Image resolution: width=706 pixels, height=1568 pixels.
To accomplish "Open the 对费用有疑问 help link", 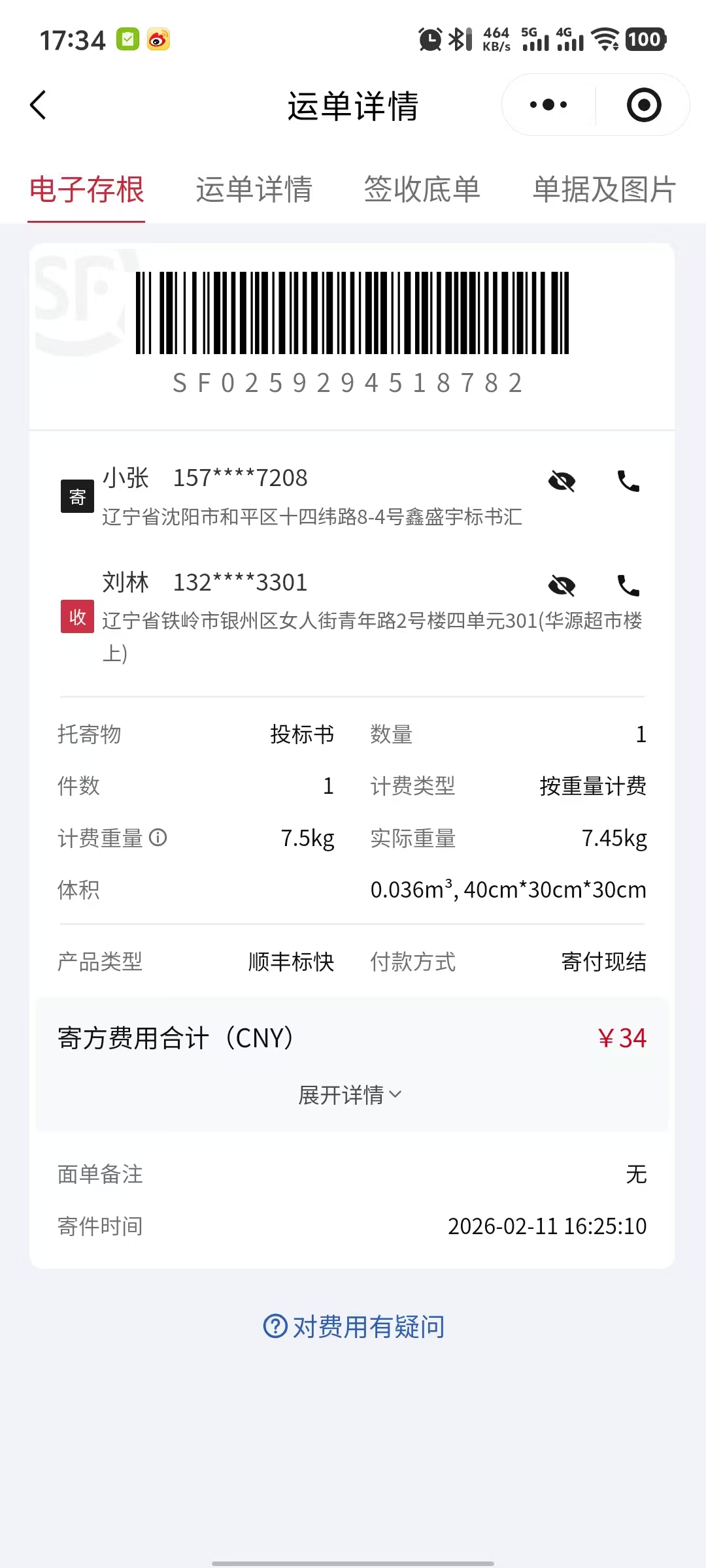I will (354, 1327).
